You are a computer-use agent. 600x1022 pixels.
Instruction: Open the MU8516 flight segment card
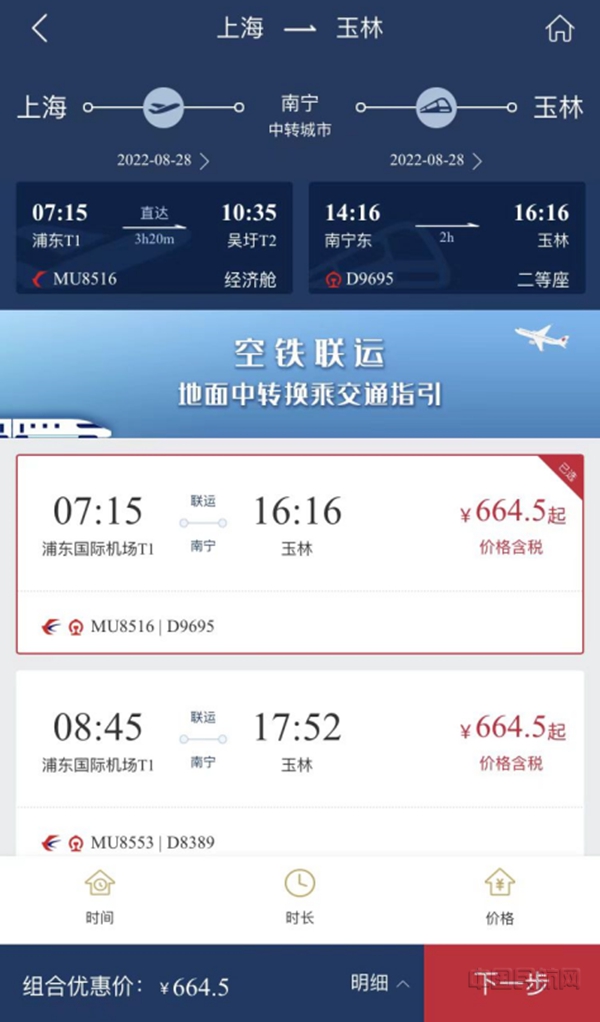[x=154, y=238]
